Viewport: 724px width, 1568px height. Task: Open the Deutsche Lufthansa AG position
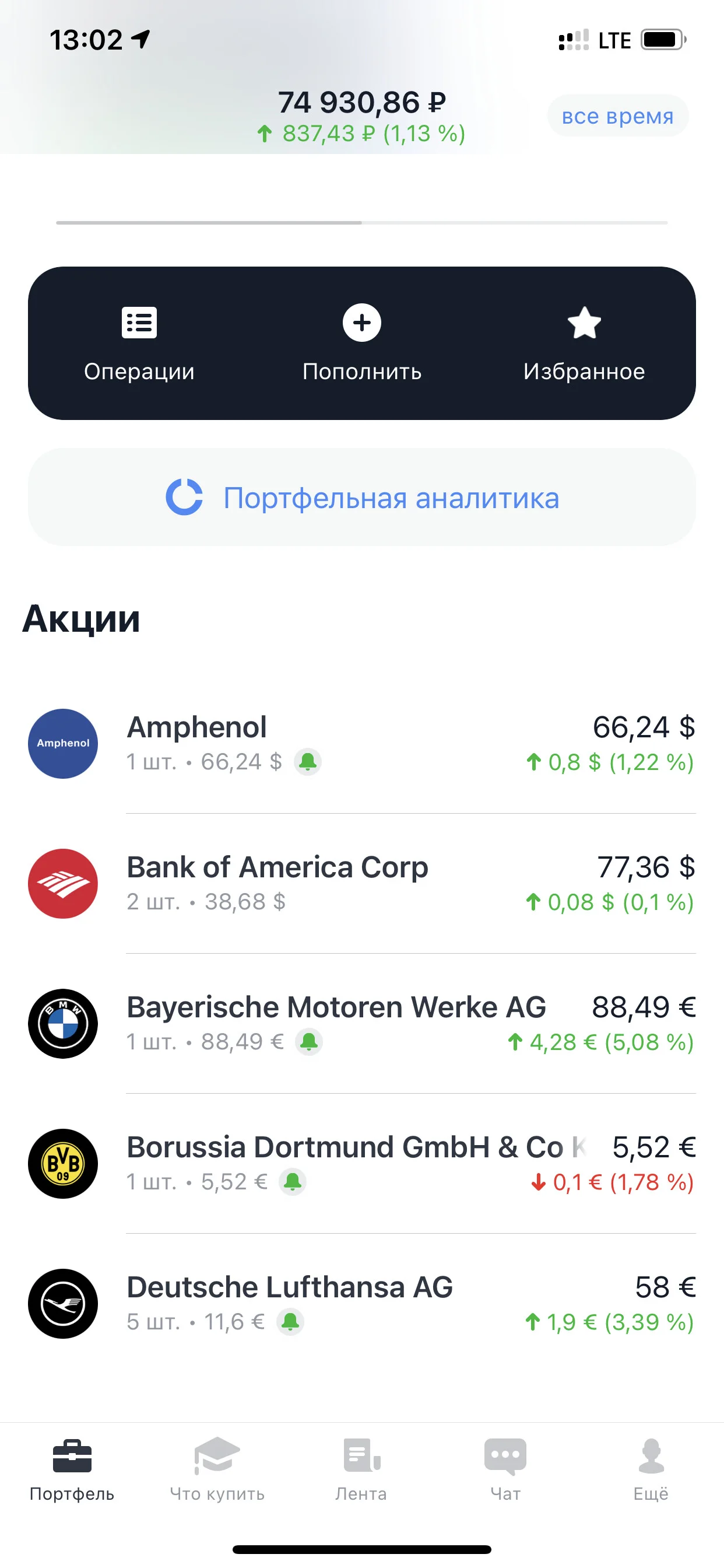(362, 1304)
